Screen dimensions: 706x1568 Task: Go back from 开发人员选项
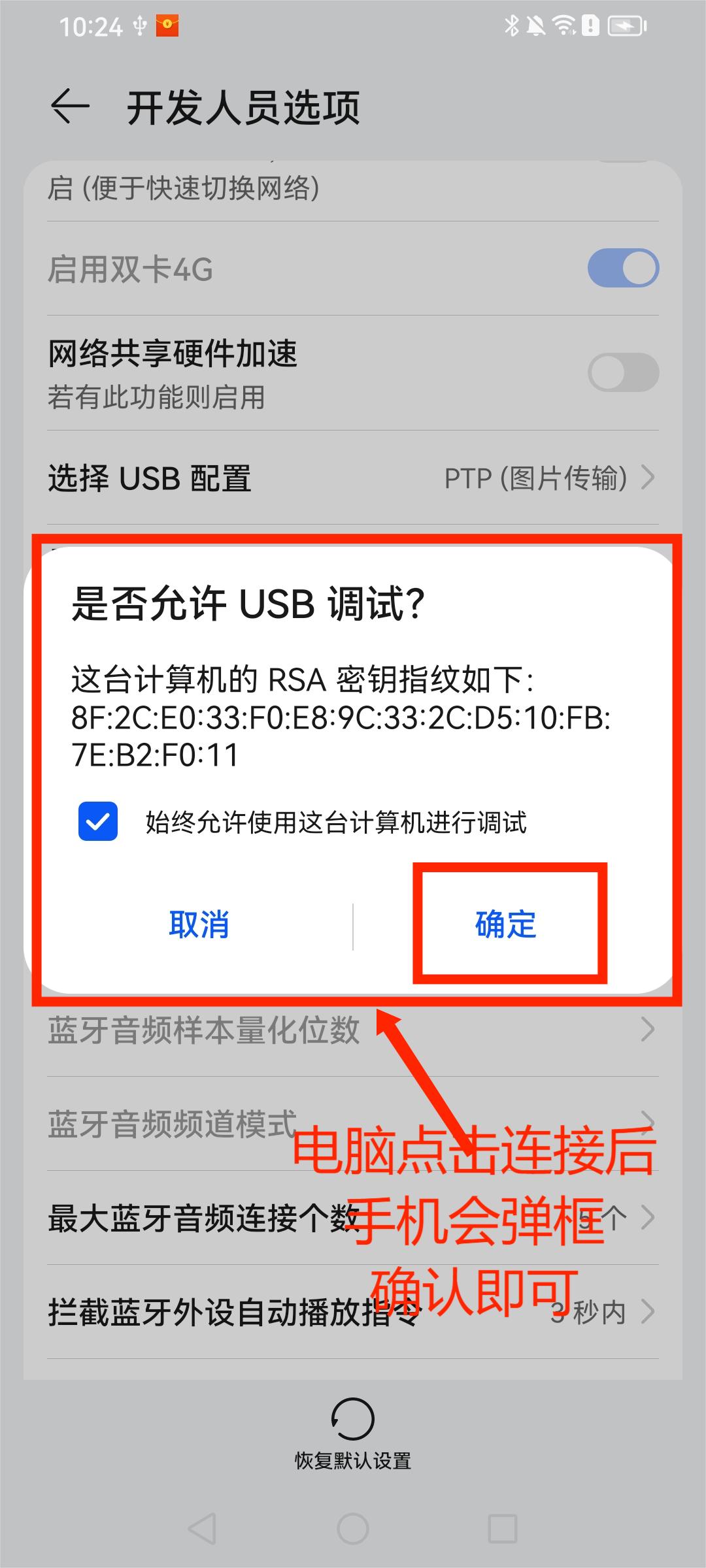[70, 106]
